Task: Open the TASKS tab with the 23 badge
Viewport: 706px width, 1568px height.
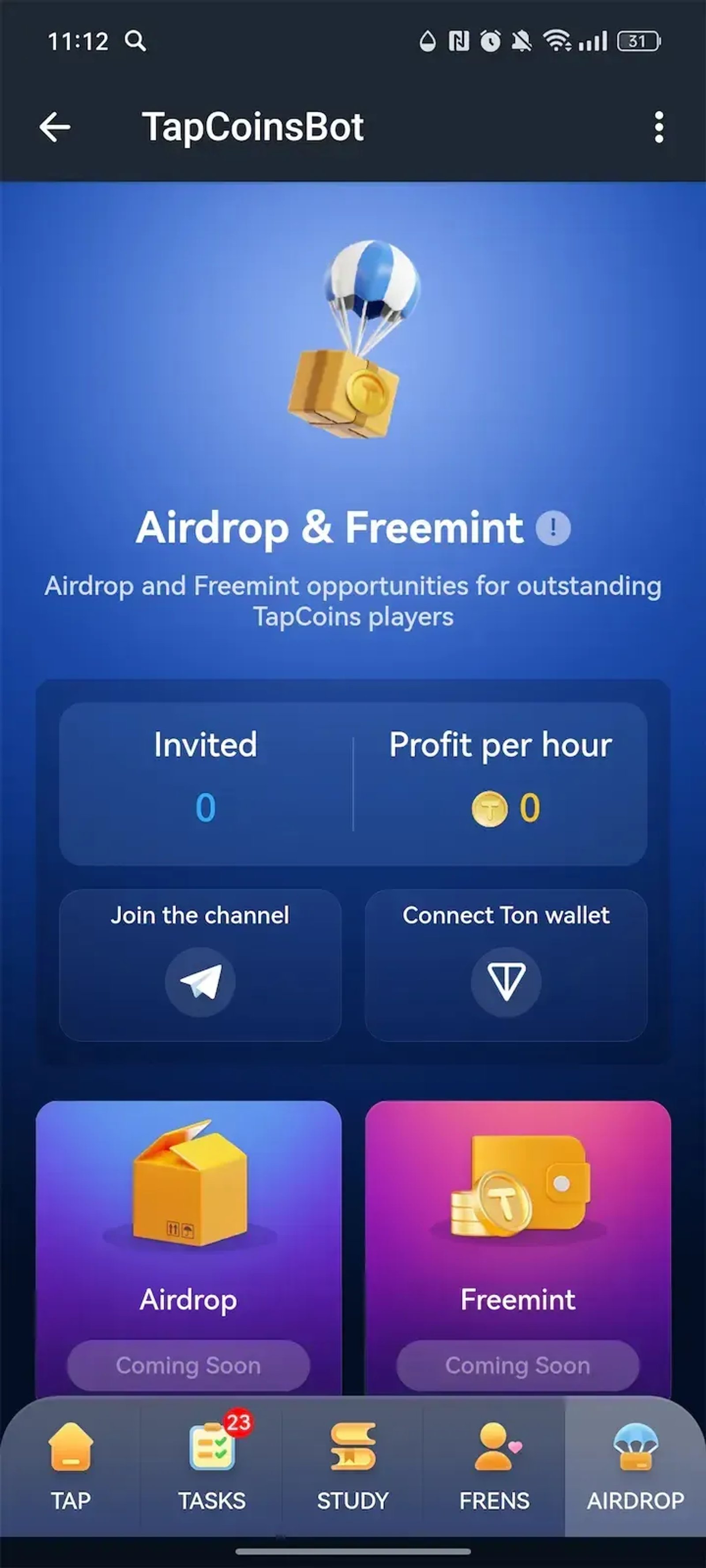Action: point(212,1456)
